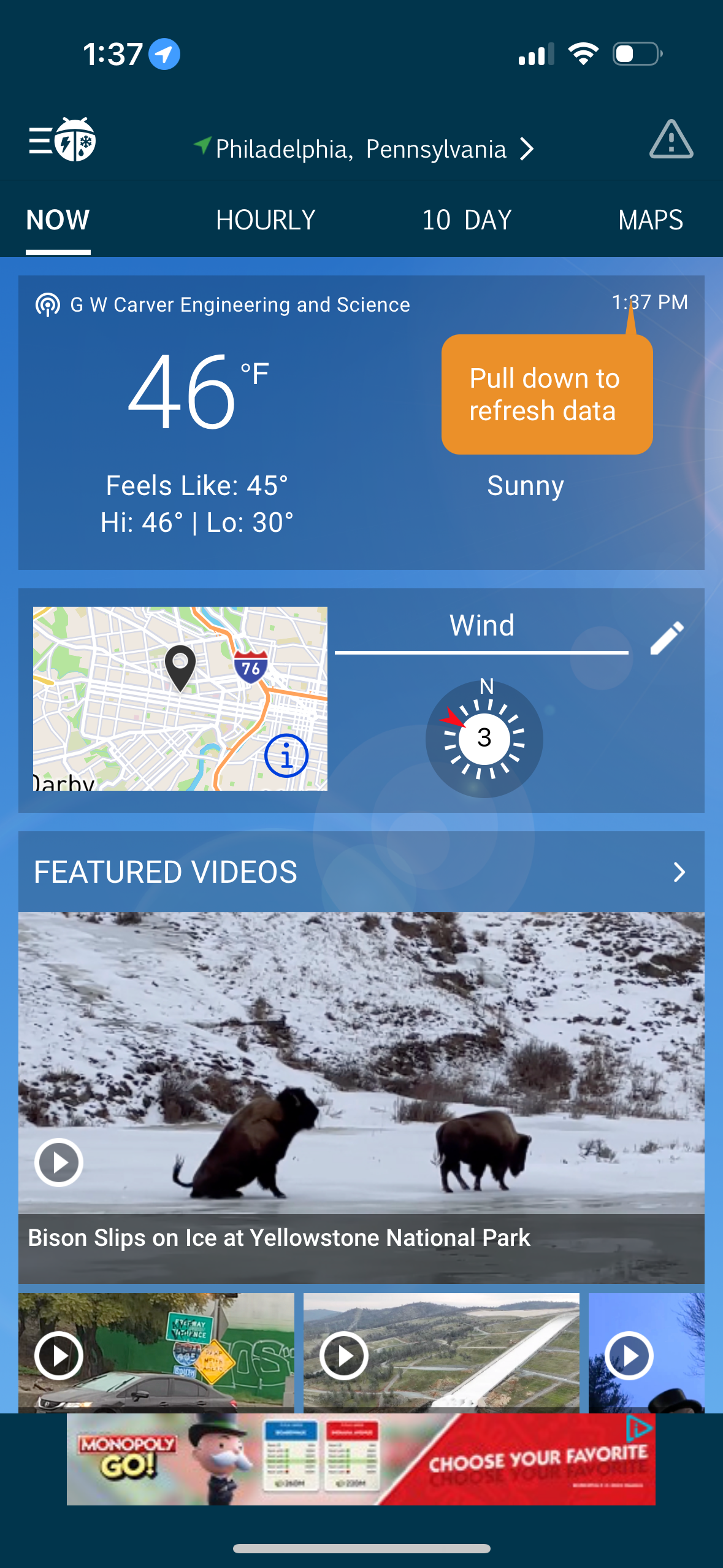Edit the Wind widget using the pencil icon
The width and height of the screenshot is (723, 1568).
point(668,637)
